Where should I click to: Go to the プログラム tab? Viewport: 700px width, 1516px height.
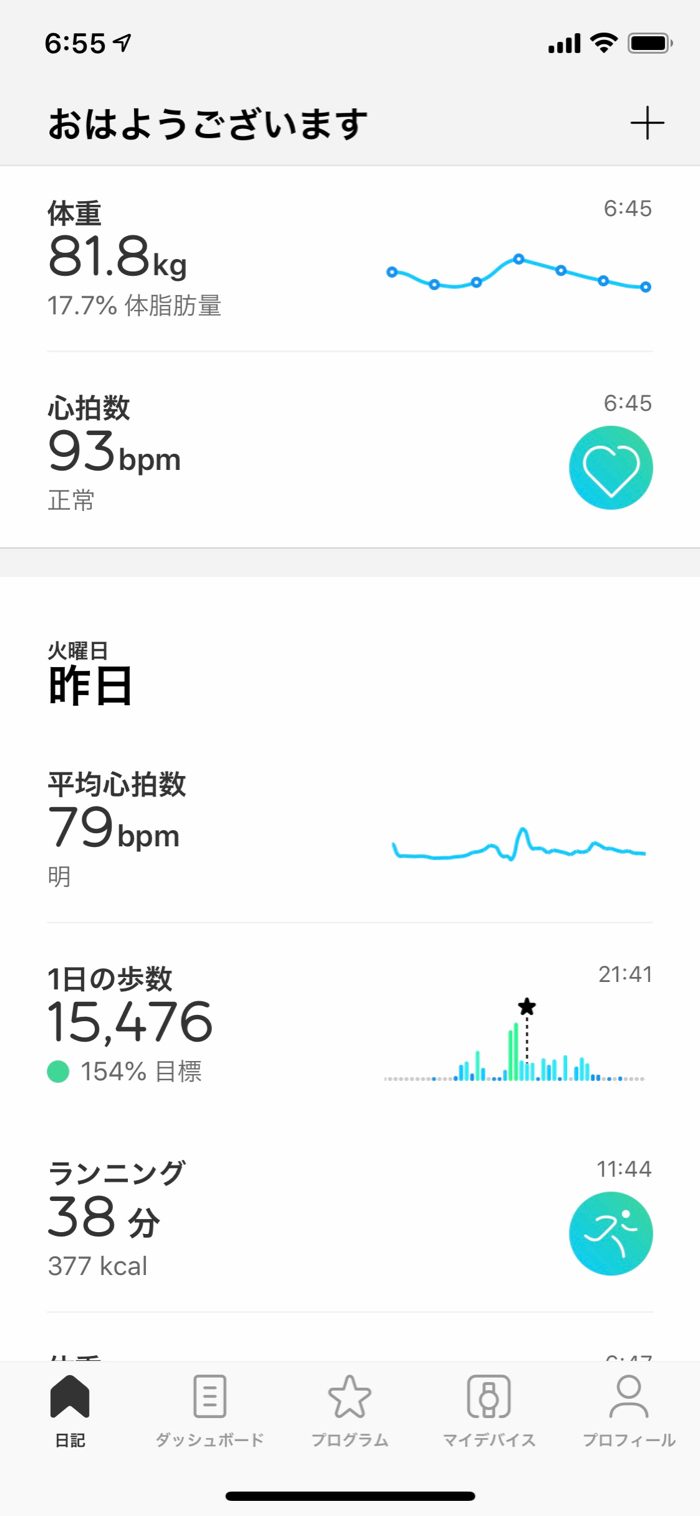tap(350, 1410)
